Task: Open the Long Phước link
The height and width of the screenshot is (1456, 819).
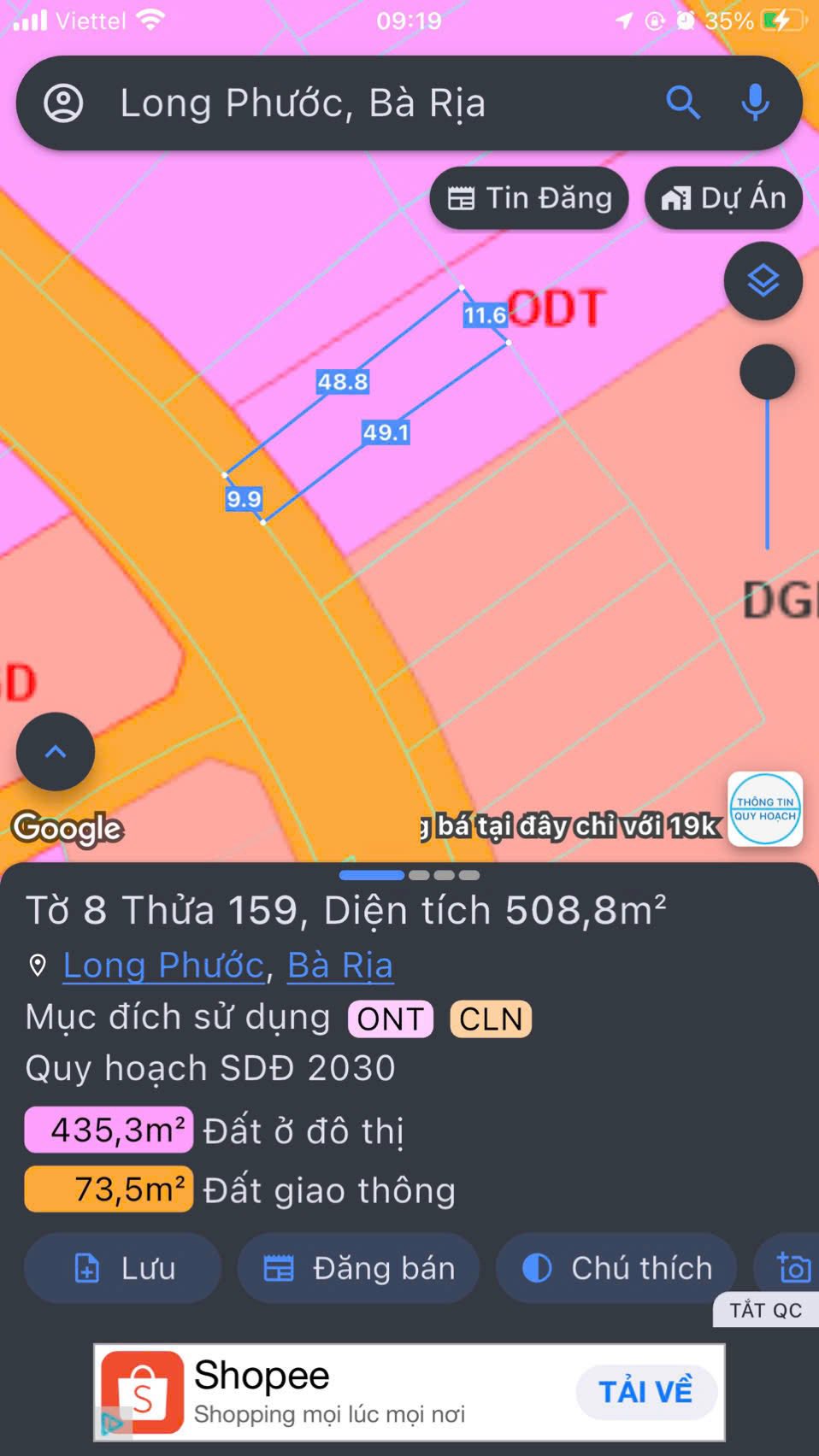Action: 162,965
